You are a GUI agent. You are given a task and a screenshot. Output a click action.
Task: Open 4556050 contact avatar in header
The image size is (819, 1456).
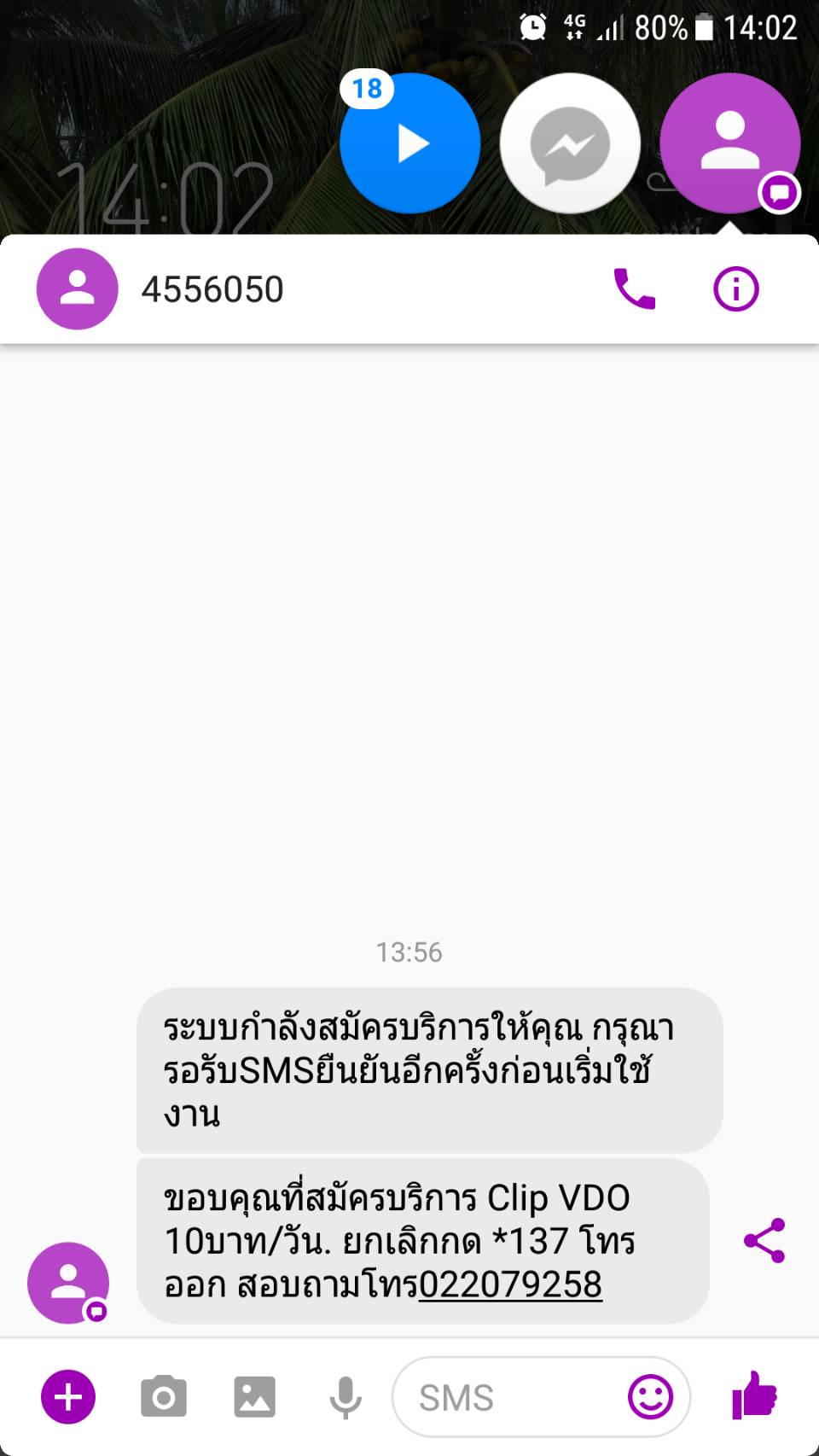(77, 288)
